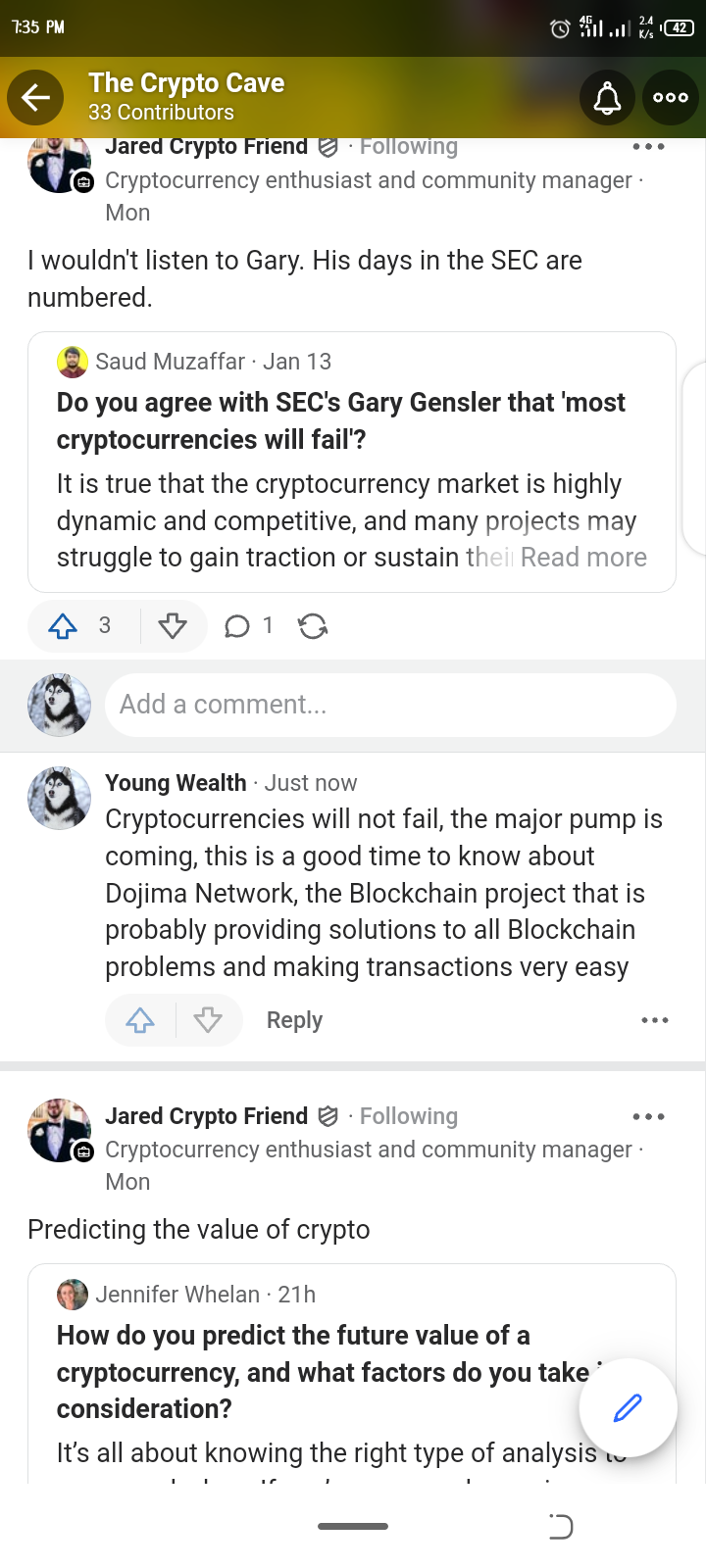Image resolution: width=706 pixels, height=1568 pixels.
Task: Reply to Young Wealth's comment
Action: 294,1020
